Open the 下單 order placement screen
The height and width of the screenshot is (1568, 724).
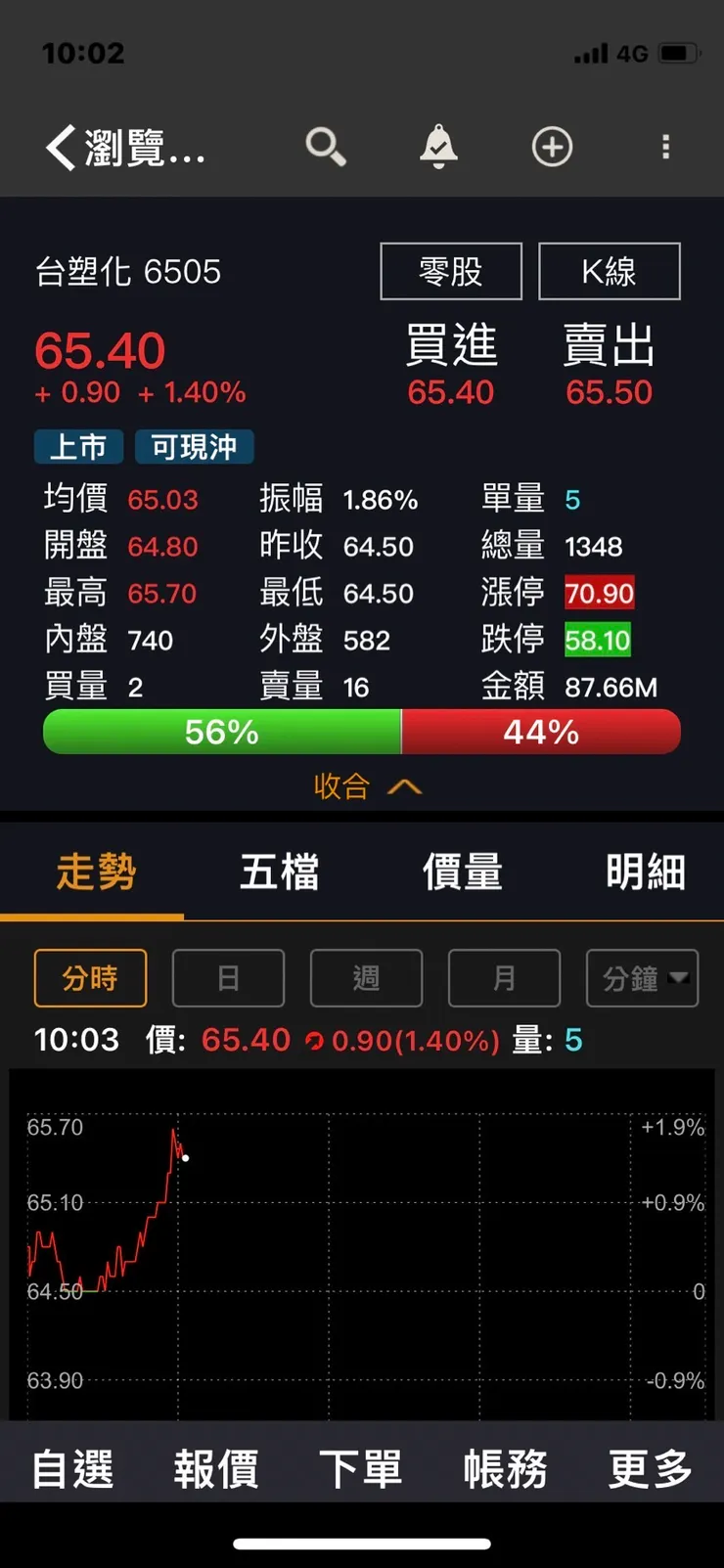click(361, 1467)
